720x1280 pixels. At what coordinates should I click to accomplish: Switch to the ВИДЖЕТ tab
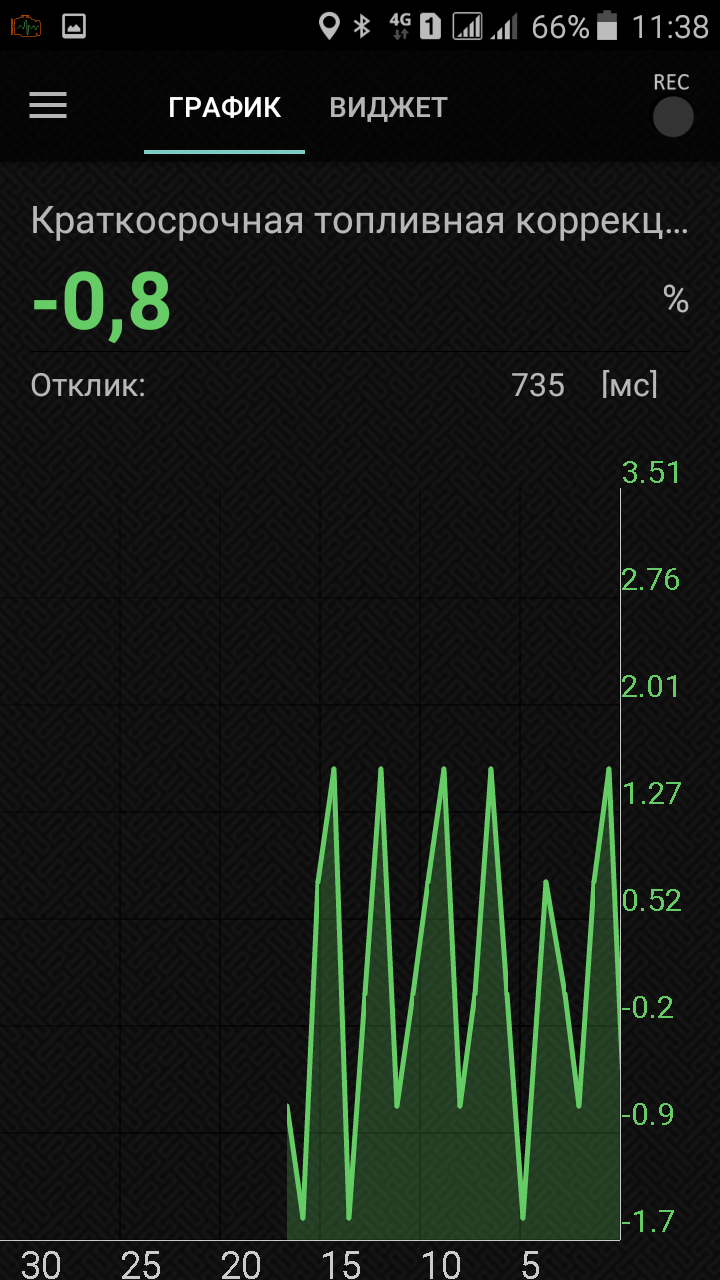[x=388, y=108]
